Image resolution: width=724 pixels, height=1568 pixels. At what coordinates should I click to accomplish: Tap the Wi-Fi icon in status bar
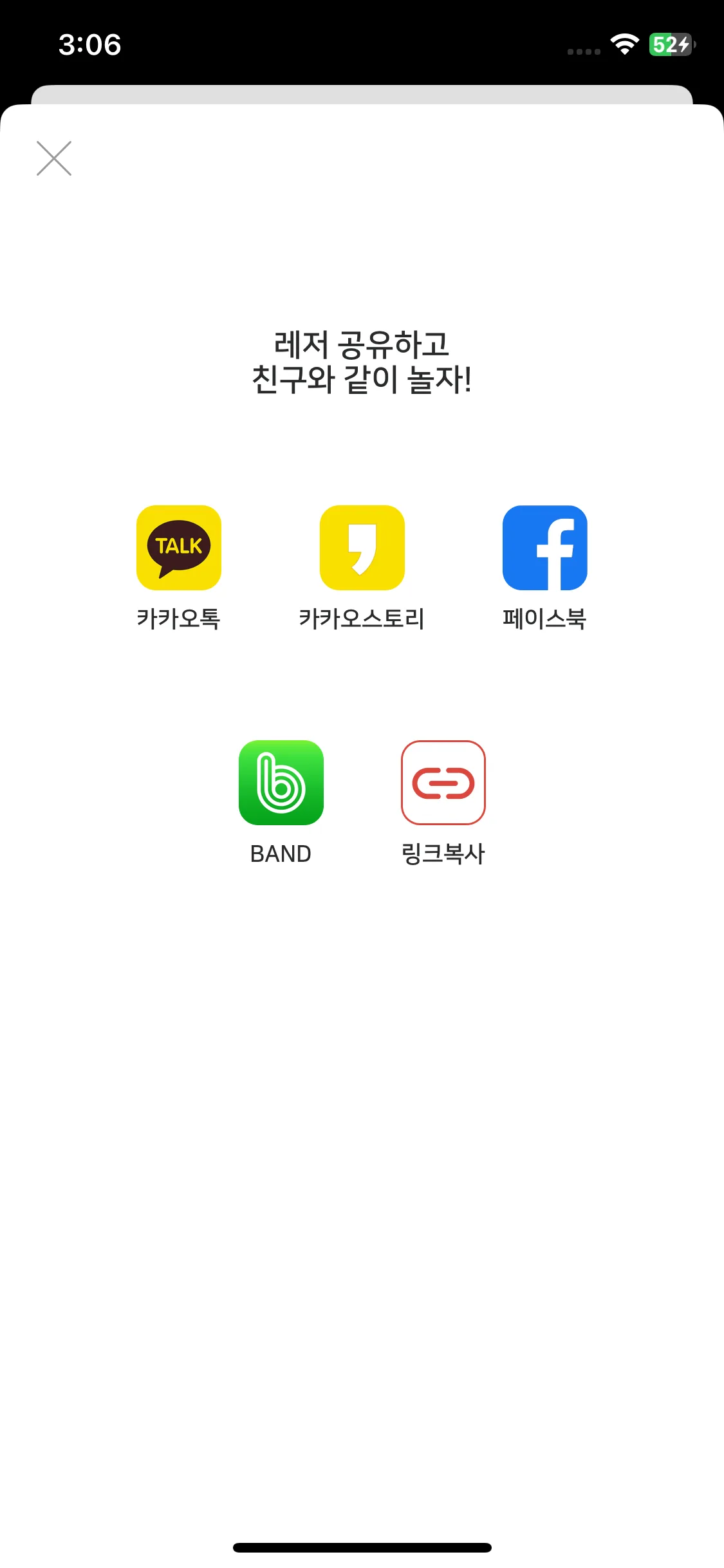[x=622, y=45]
